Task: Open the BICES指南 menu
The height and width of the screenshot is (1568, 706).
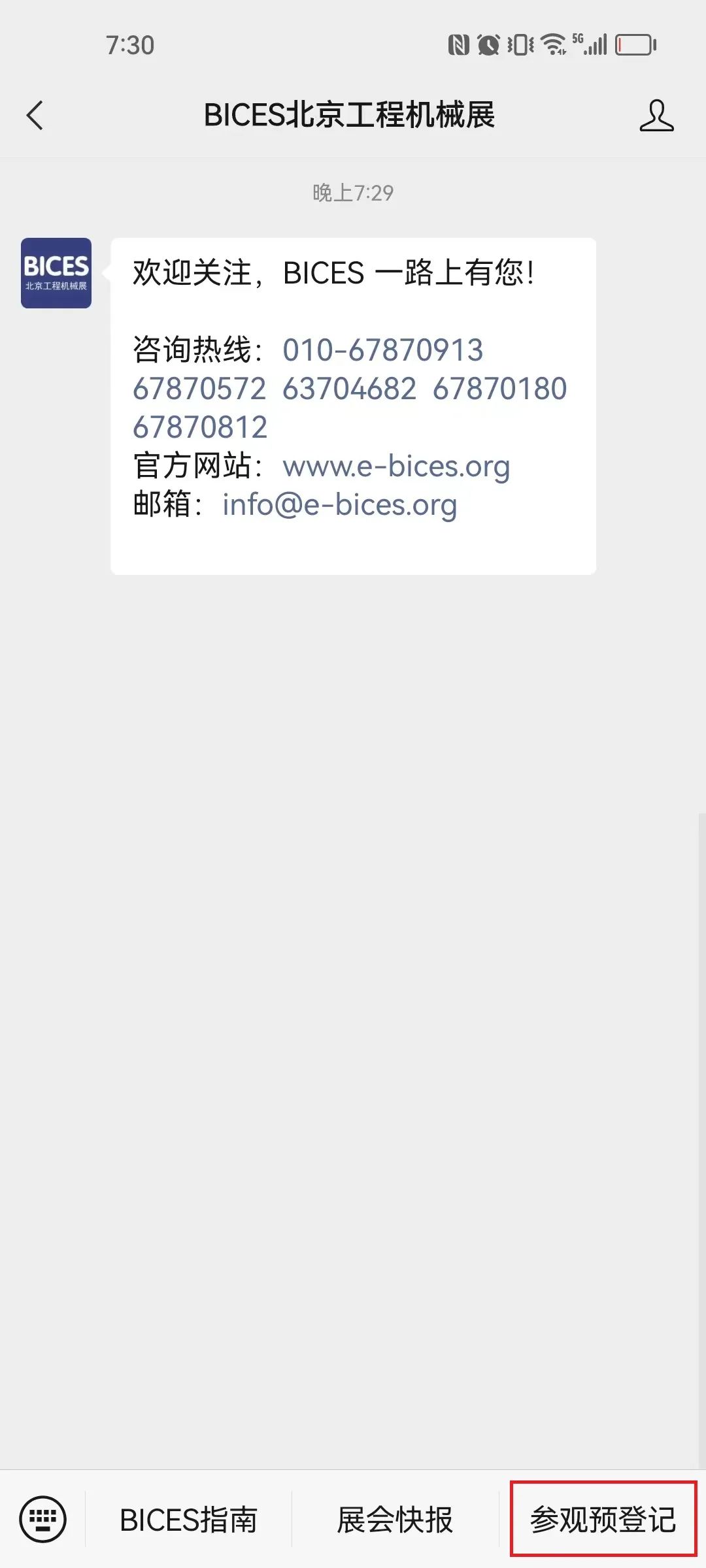Action: (188, 1520)
